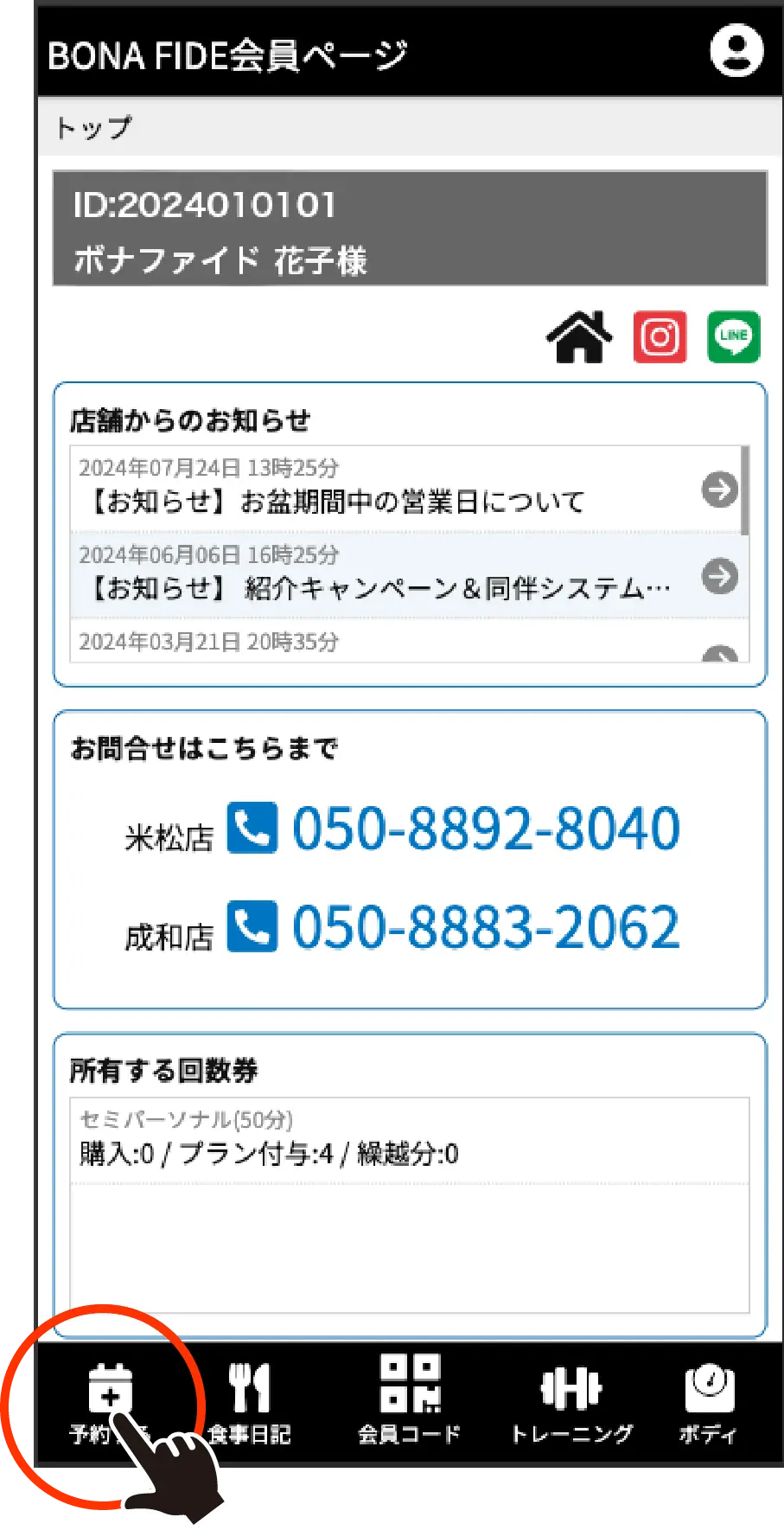This screenshot has width=784, height=1530.
Task: Open the Instagram link icon
Action: [660, 336]
